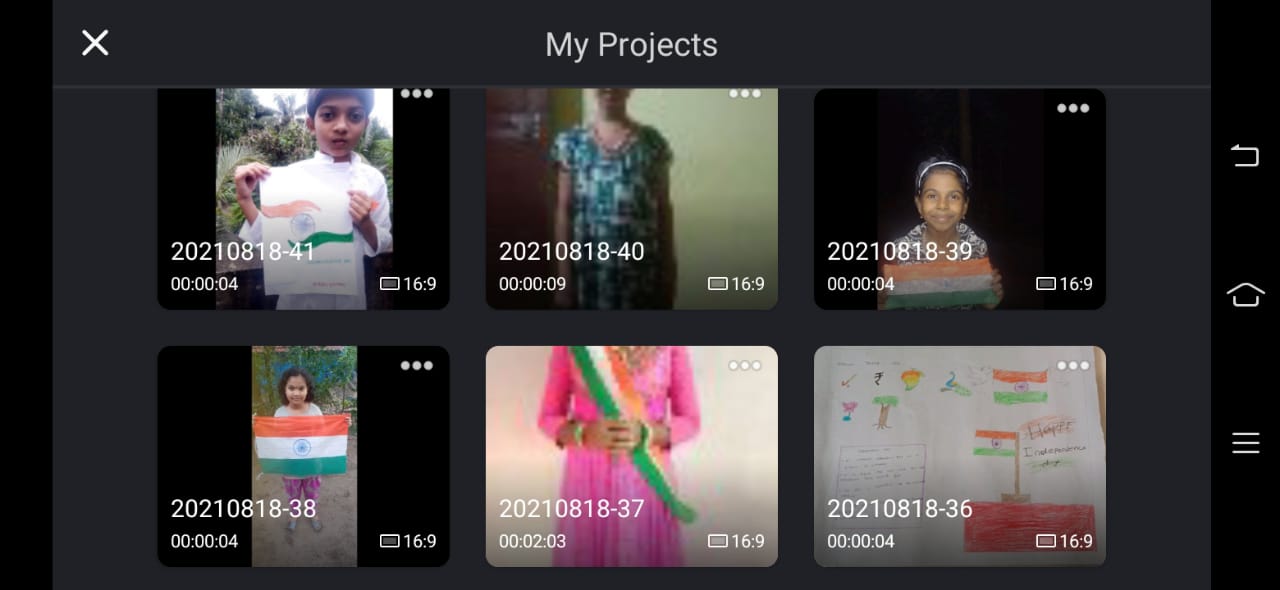Open project 20210818-40
This screenshot has width=1280, height=590.
point(631,200)
